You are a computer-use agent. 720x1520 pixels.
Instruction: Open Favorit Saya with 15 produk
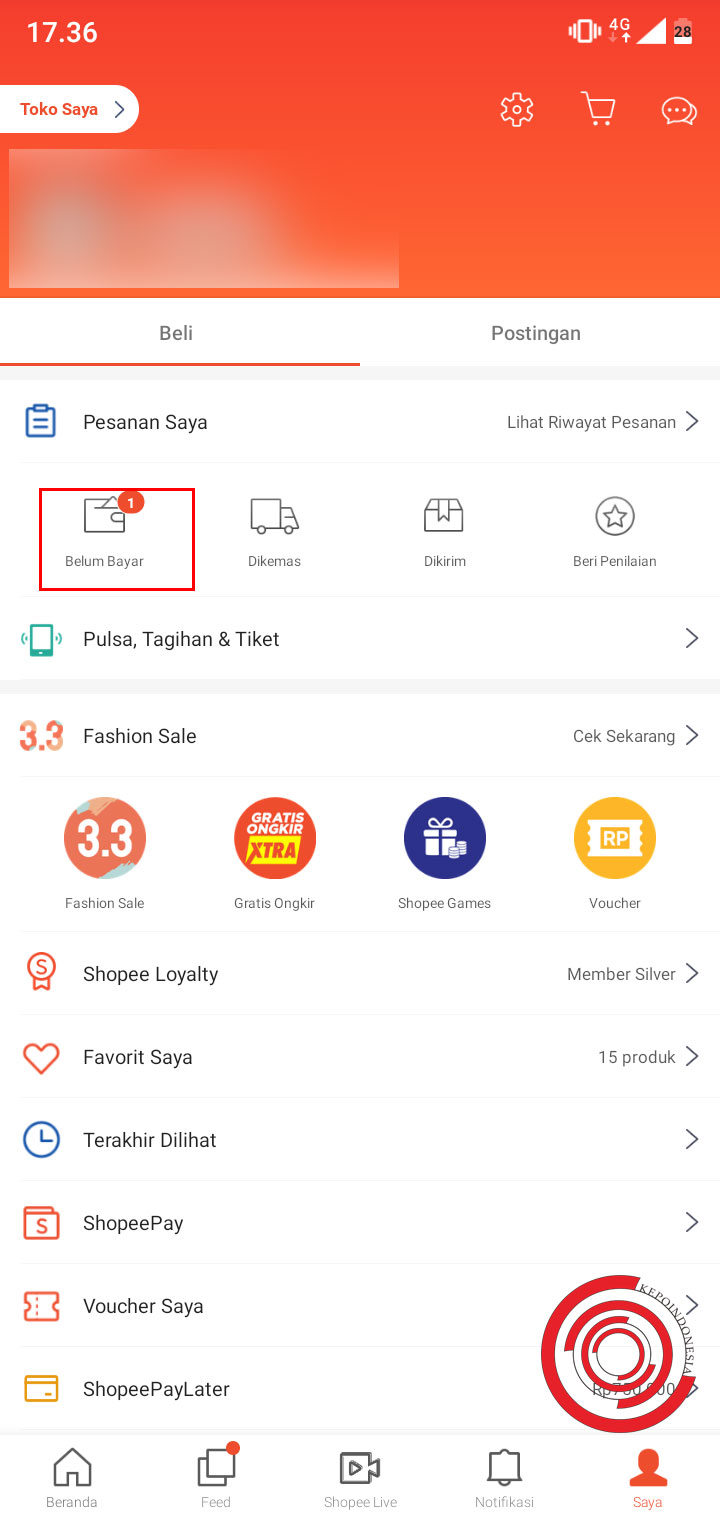(360, 1056)
